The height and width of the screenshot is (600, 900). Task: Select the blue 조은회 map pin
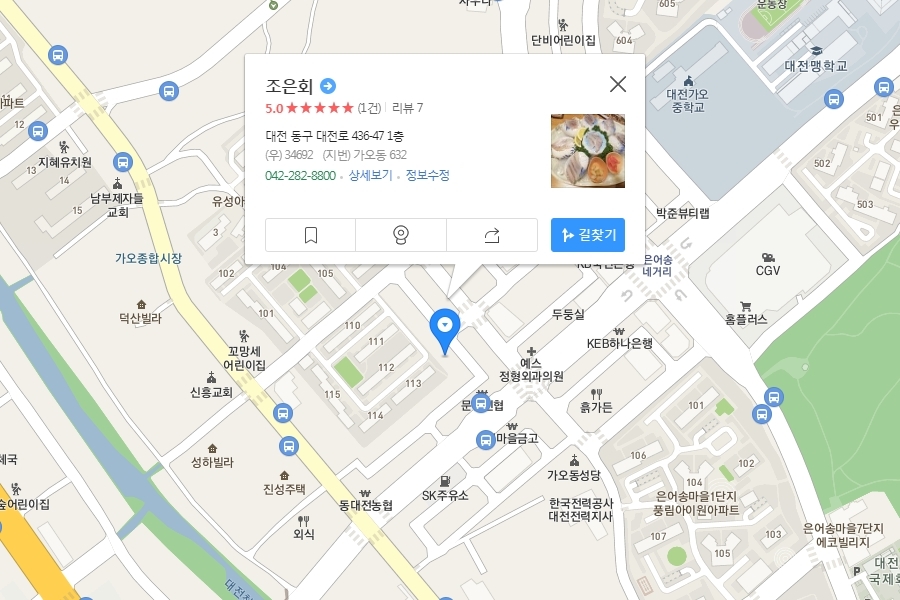(x=444, y=328)
